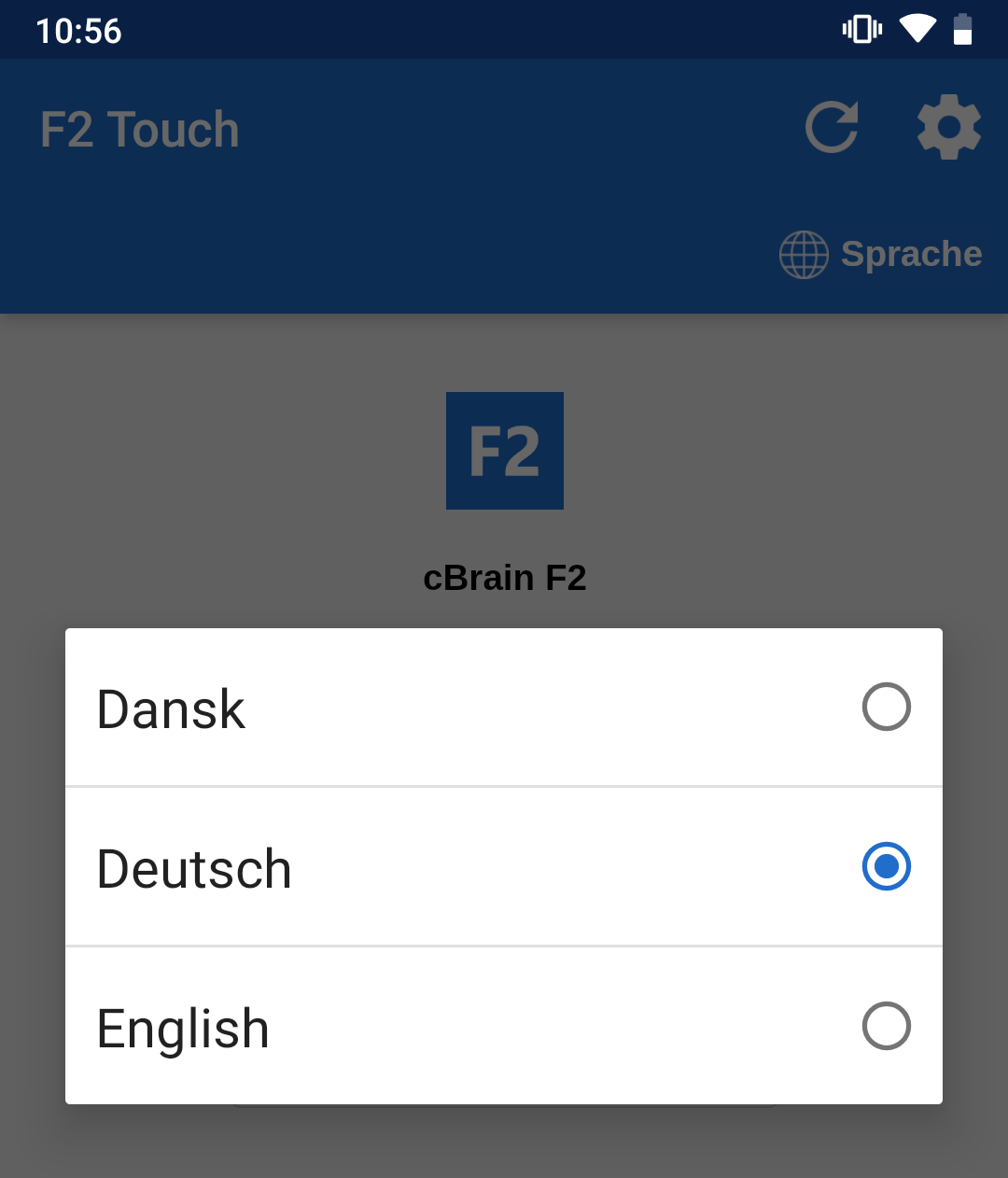Tap the refresh icon in the app bar

coord(832,128)
